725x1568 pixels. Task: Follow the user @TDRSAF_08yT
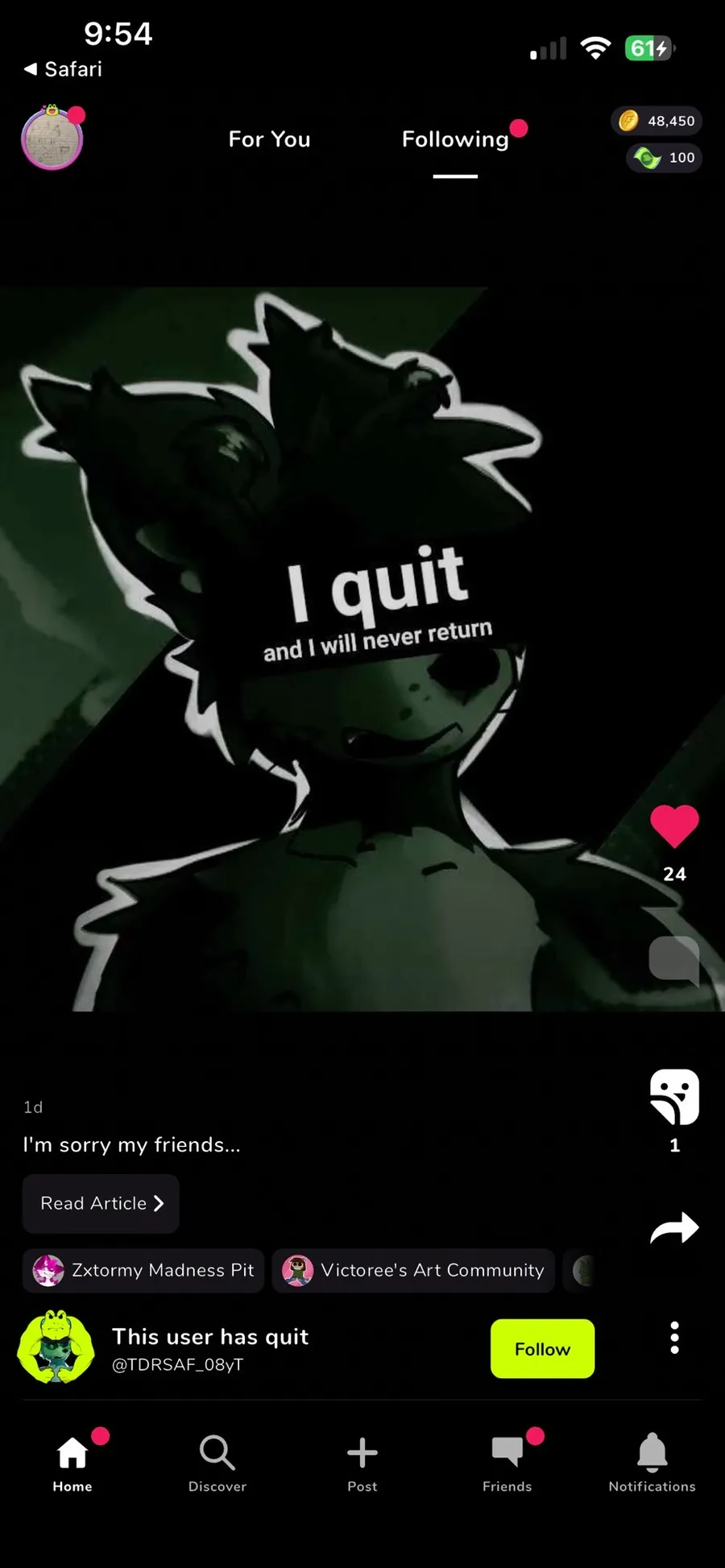pos(542,1349)
